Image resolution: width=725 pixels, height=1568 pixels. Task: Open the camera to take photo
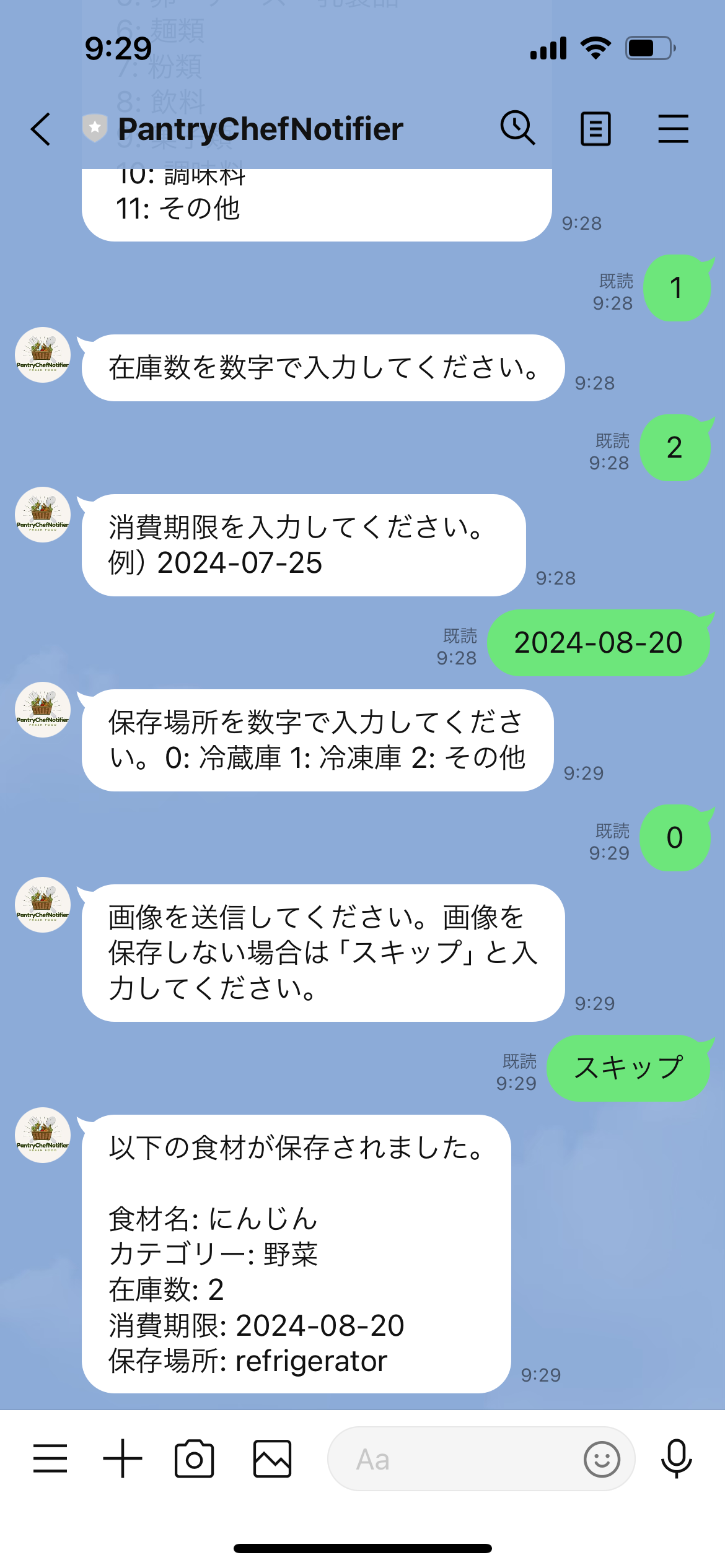(194, 1459)
